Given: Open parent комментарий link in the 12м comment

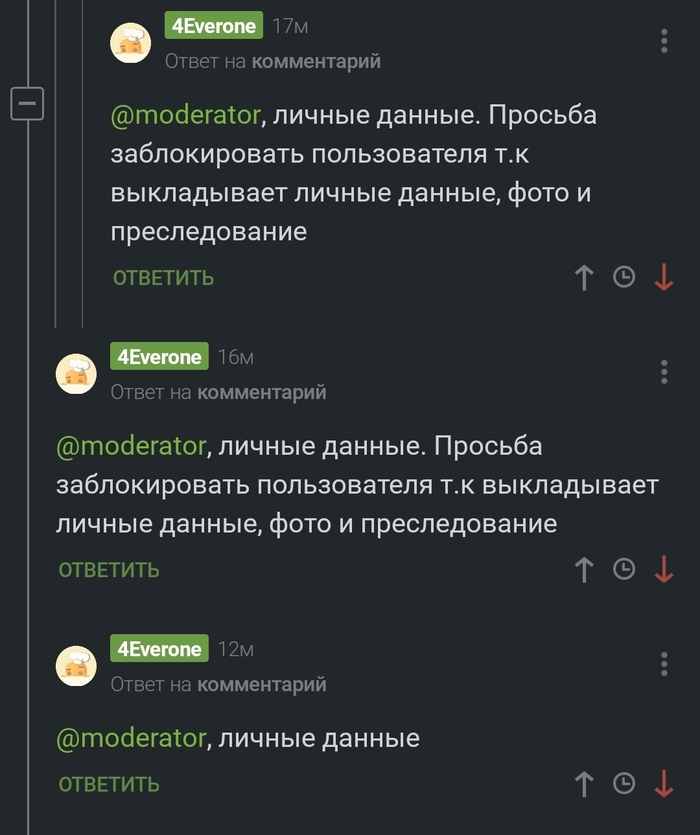Looking at the screenshot, I should (x=262, y=685).
